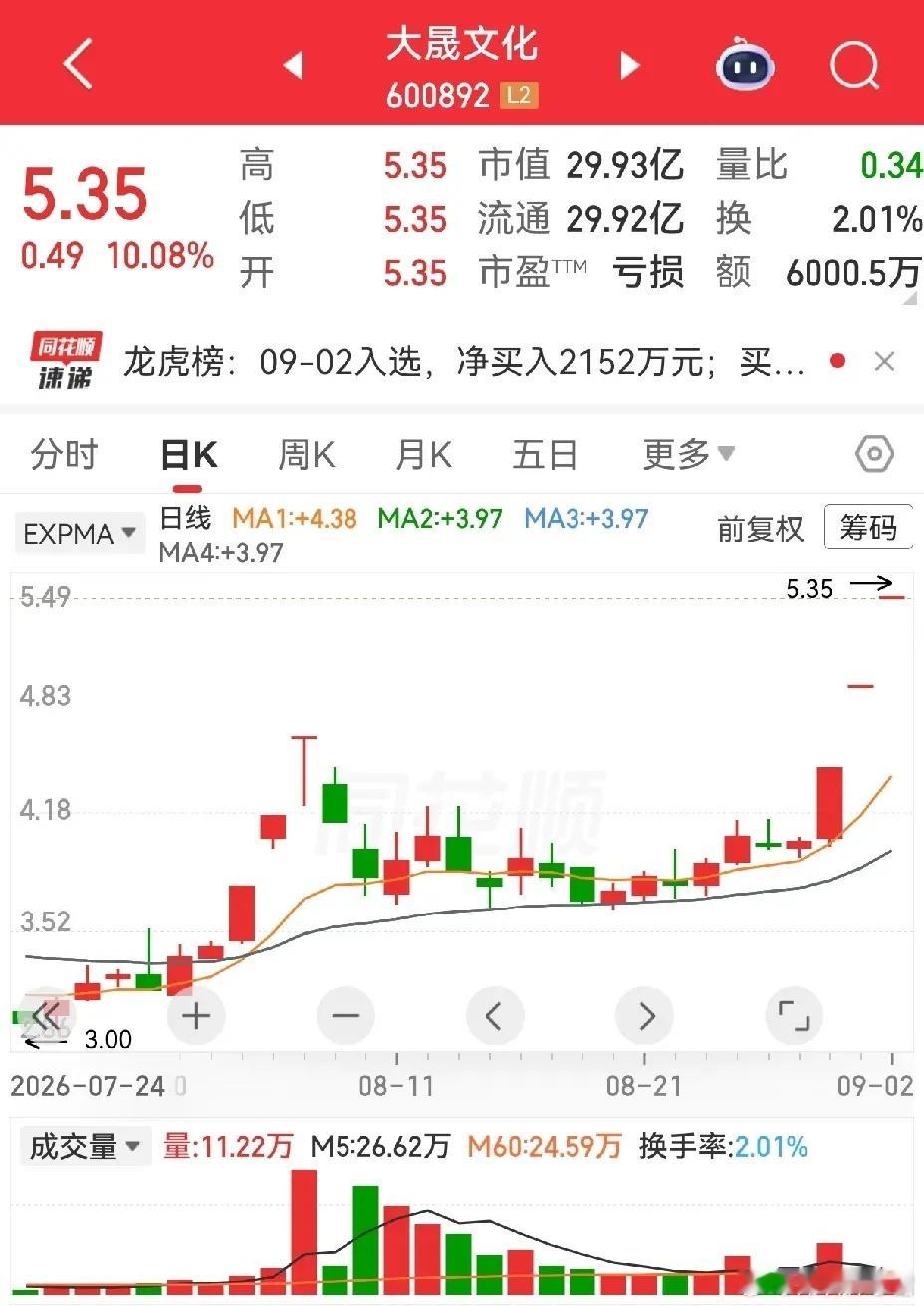Open stock search magnifier
Screen dimensions: 924x1306
[x=854, y=66]
